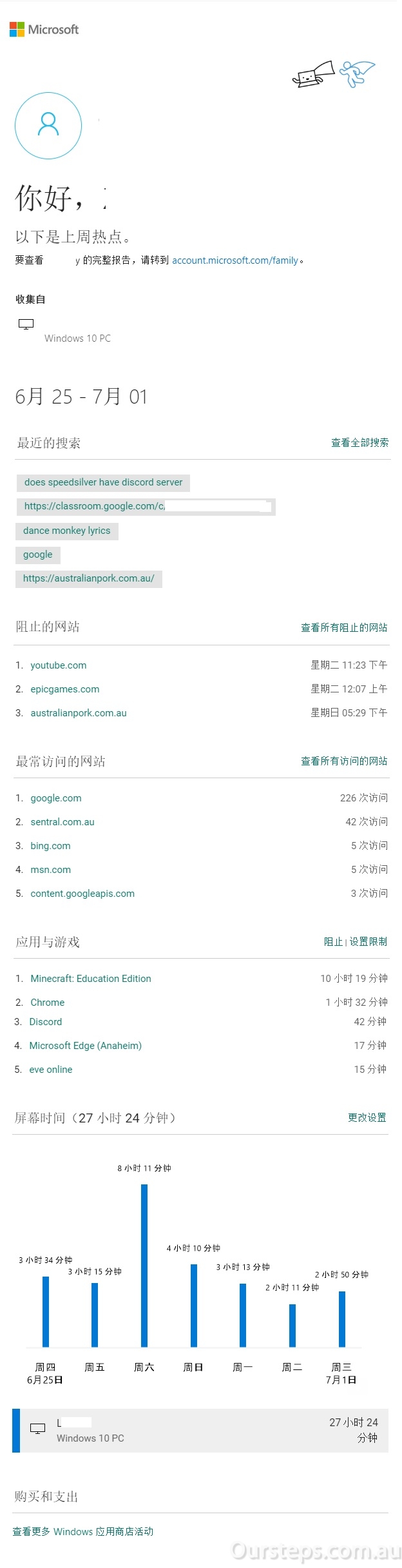Open the australianpork.com.au search chip
This screenshot has width=402, height=1568.
coord(88,578)
